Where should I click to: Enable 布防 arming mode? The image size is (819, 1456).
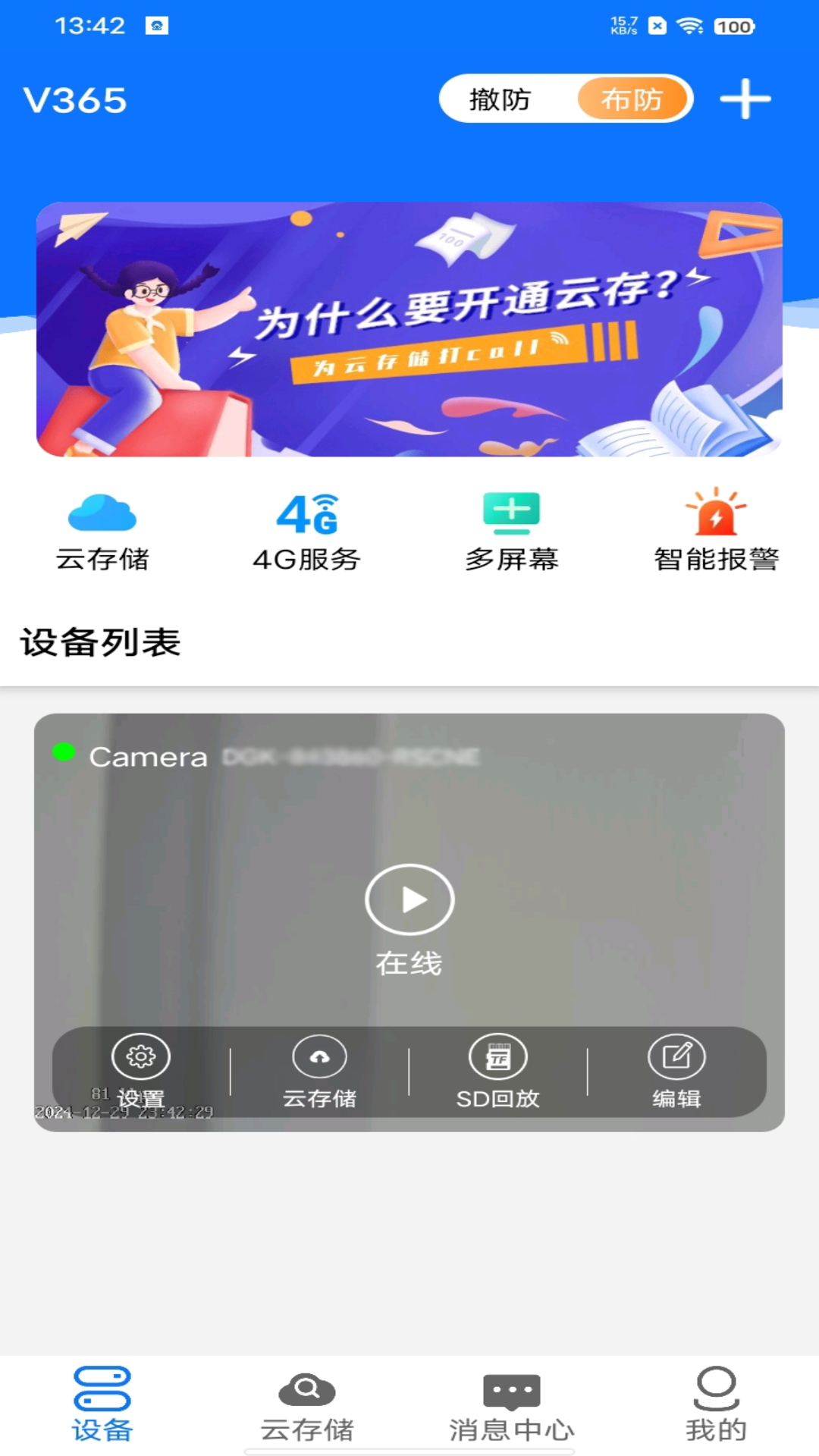click(x=633, y=98)
